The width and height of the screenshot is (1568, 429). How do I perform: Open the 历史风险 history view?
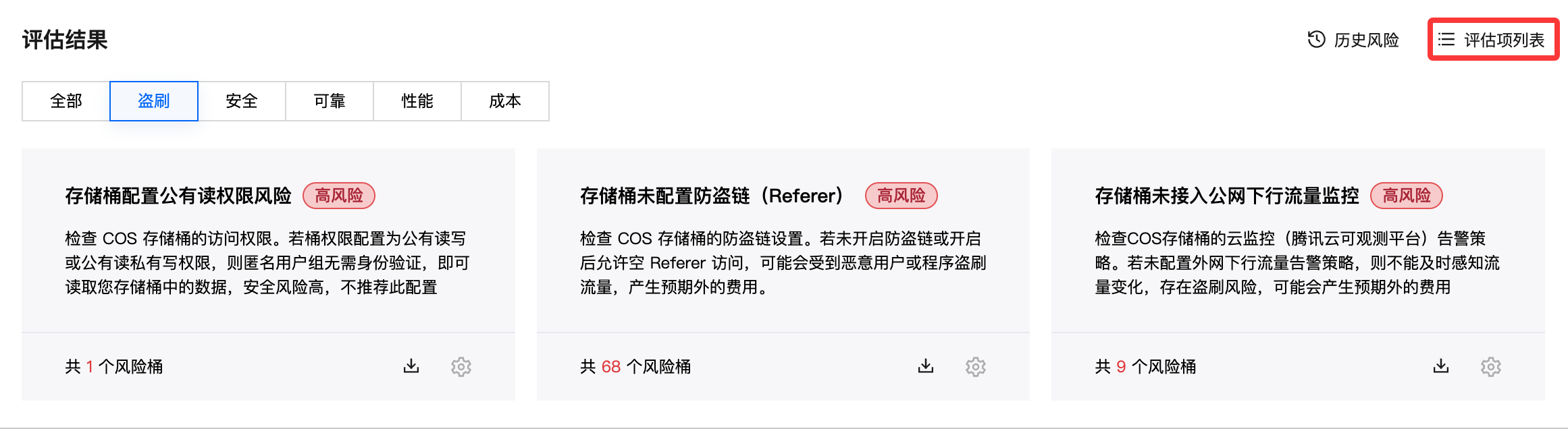click(x=1353, y=40)
